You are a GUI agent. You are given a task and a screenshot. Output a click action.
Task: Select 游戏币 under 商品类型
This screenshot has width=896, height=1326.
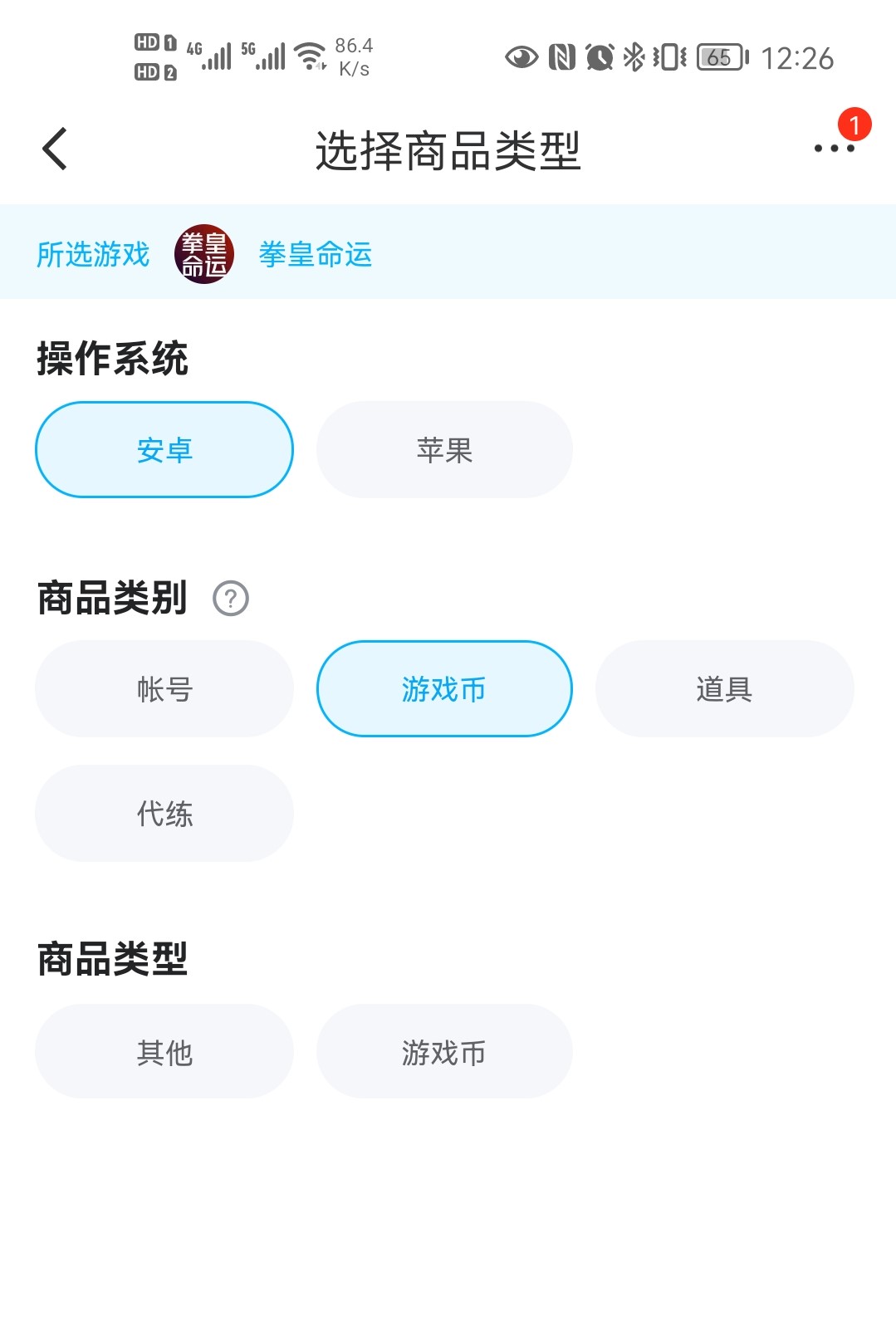(444, 1052)
